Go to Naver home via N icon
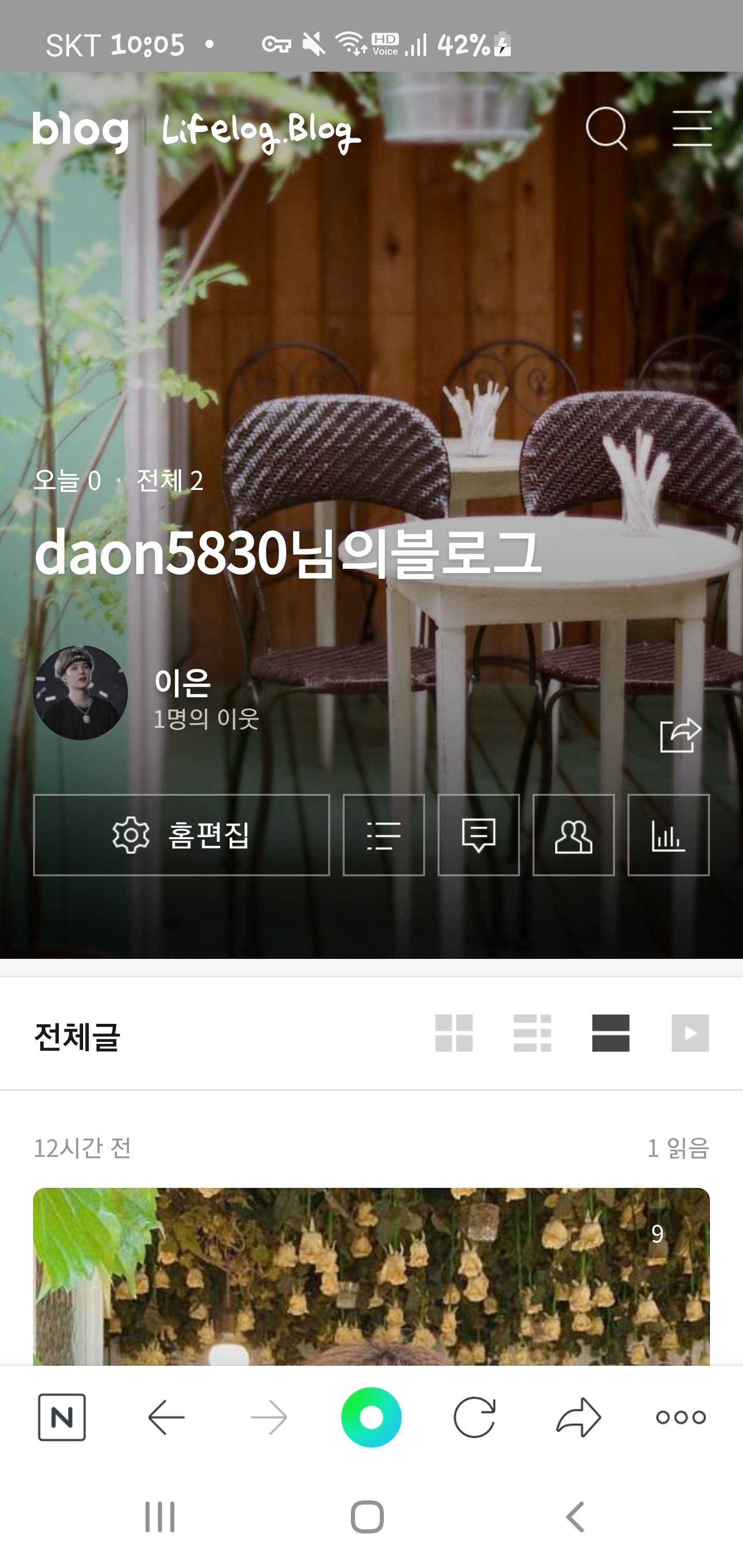The height and width of the screenshot is (1568, 743). click(61, 1418)
